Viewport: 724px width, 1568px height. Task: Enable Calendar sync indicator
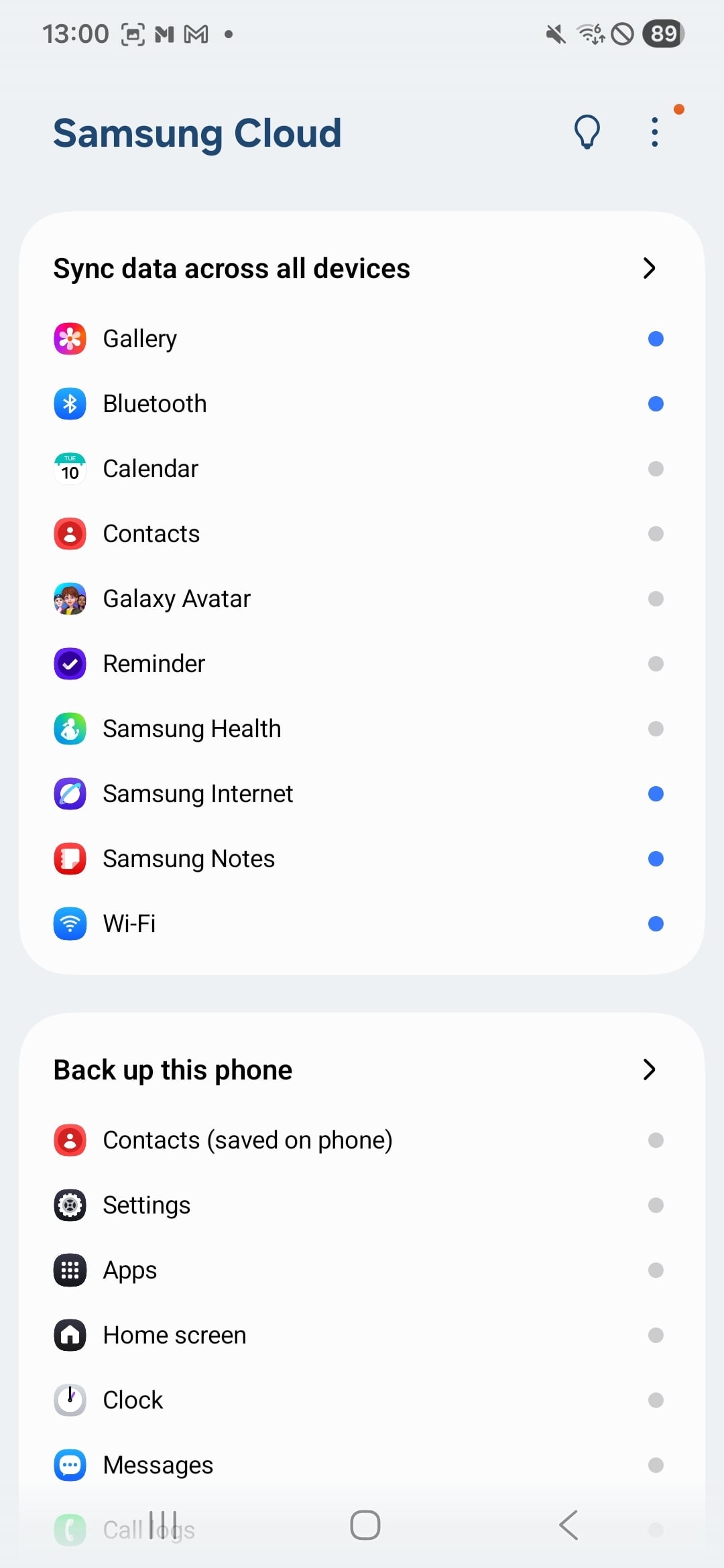655,468
